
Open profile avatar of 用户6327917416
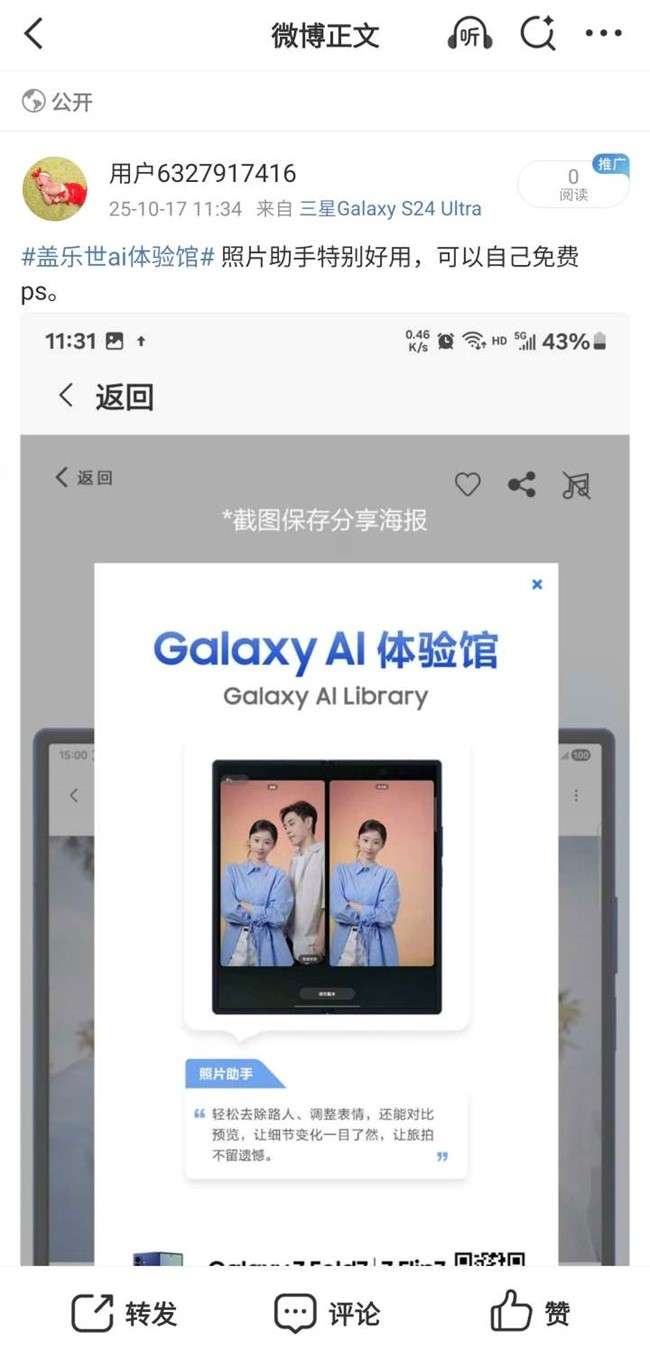(54, 188)
